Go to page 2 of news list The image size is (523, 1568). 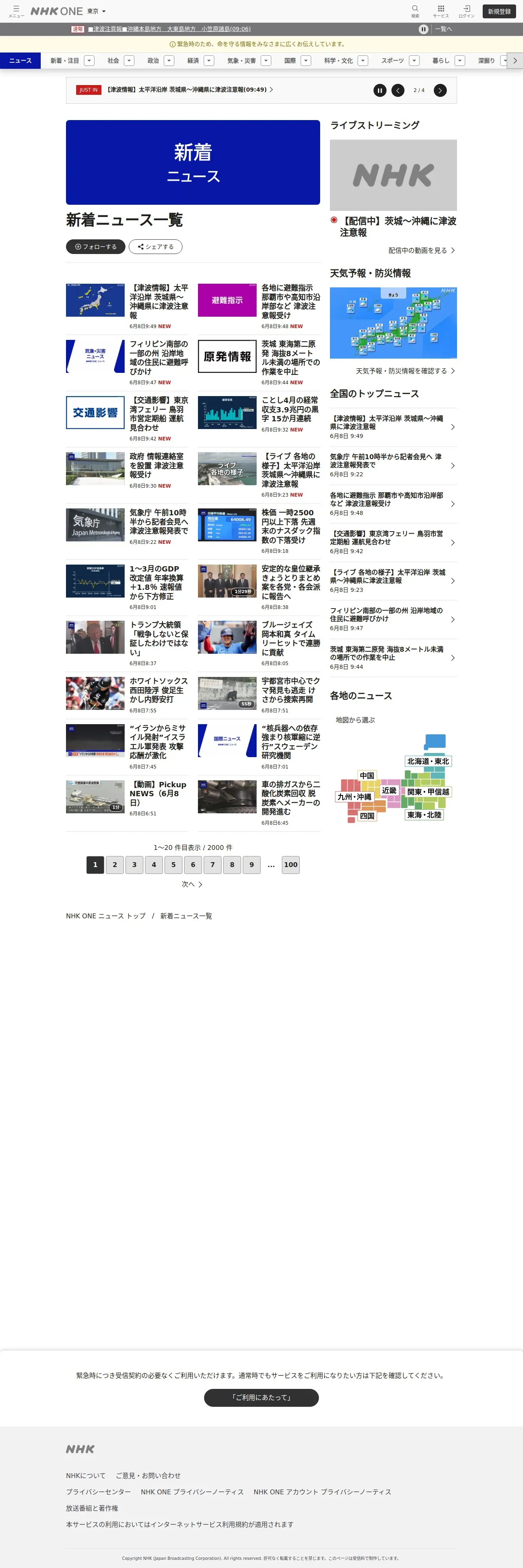pyautogui.click(x=114, y=864)
